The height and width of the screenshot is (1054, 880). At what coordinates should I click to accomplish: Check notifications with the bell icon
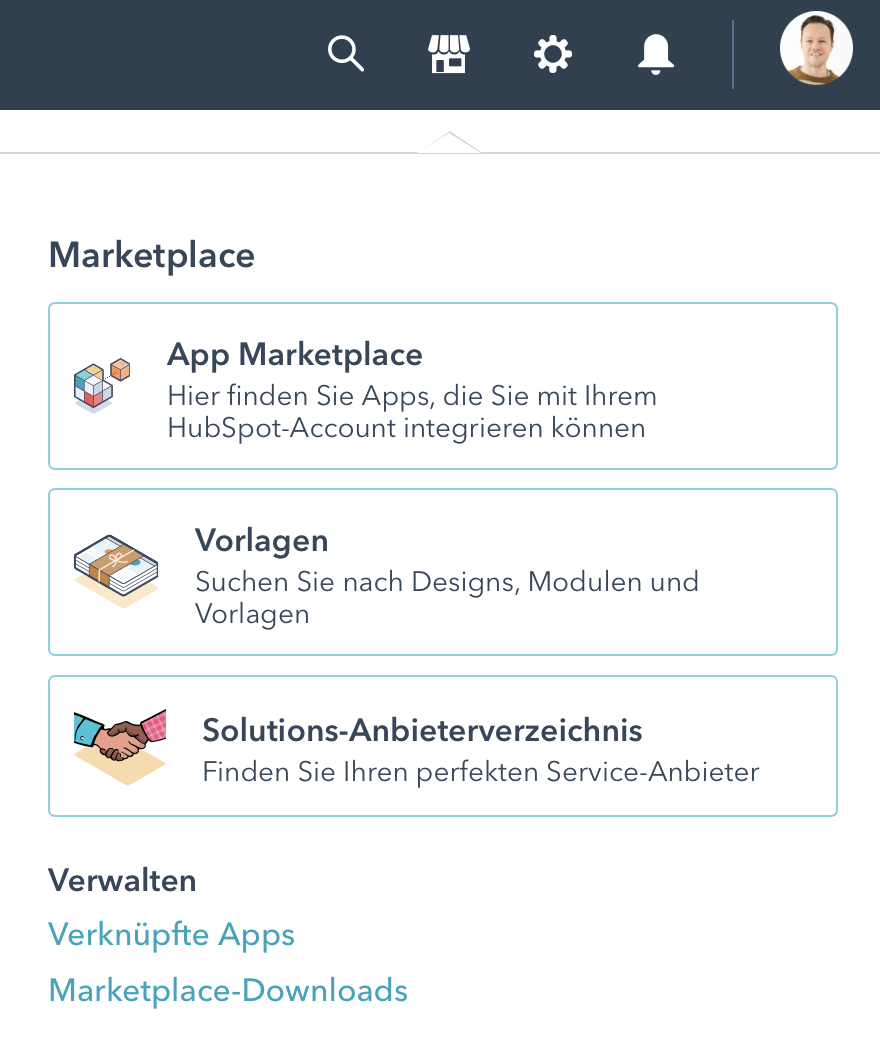656,54
